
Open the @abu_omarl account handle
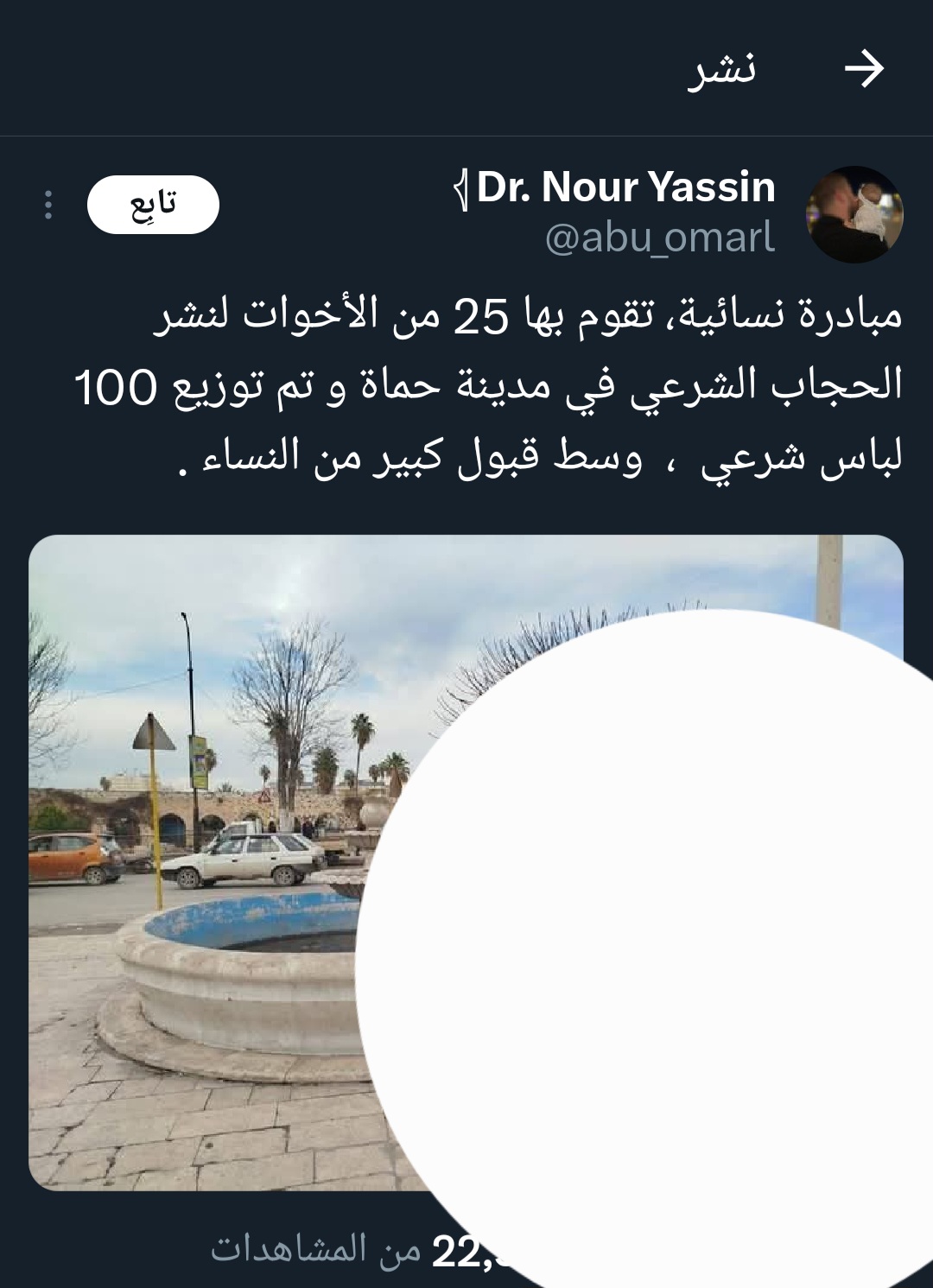(660, 238)
